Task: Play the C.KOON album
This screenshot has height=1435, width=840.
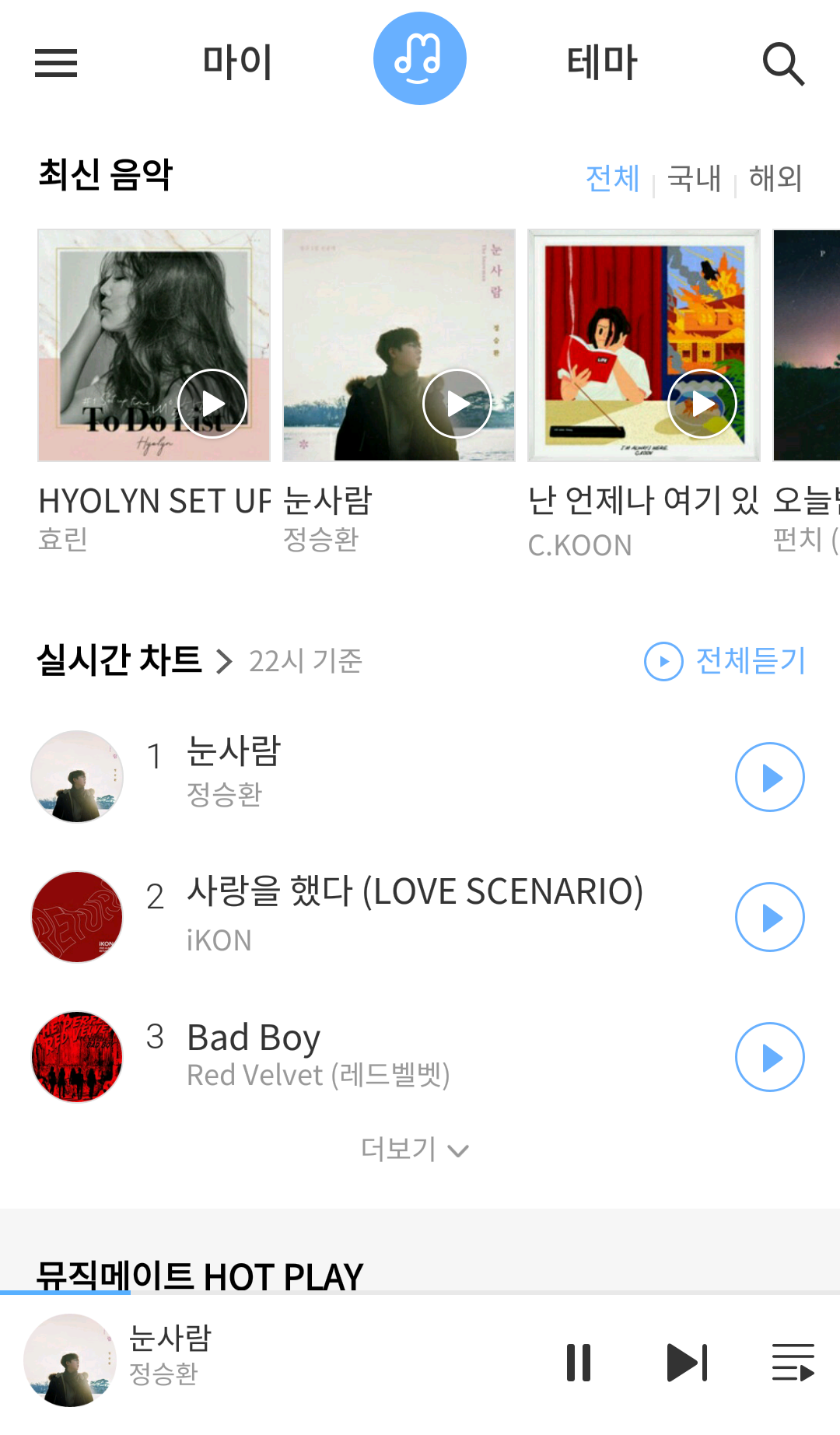Action: tap(702, 404)
